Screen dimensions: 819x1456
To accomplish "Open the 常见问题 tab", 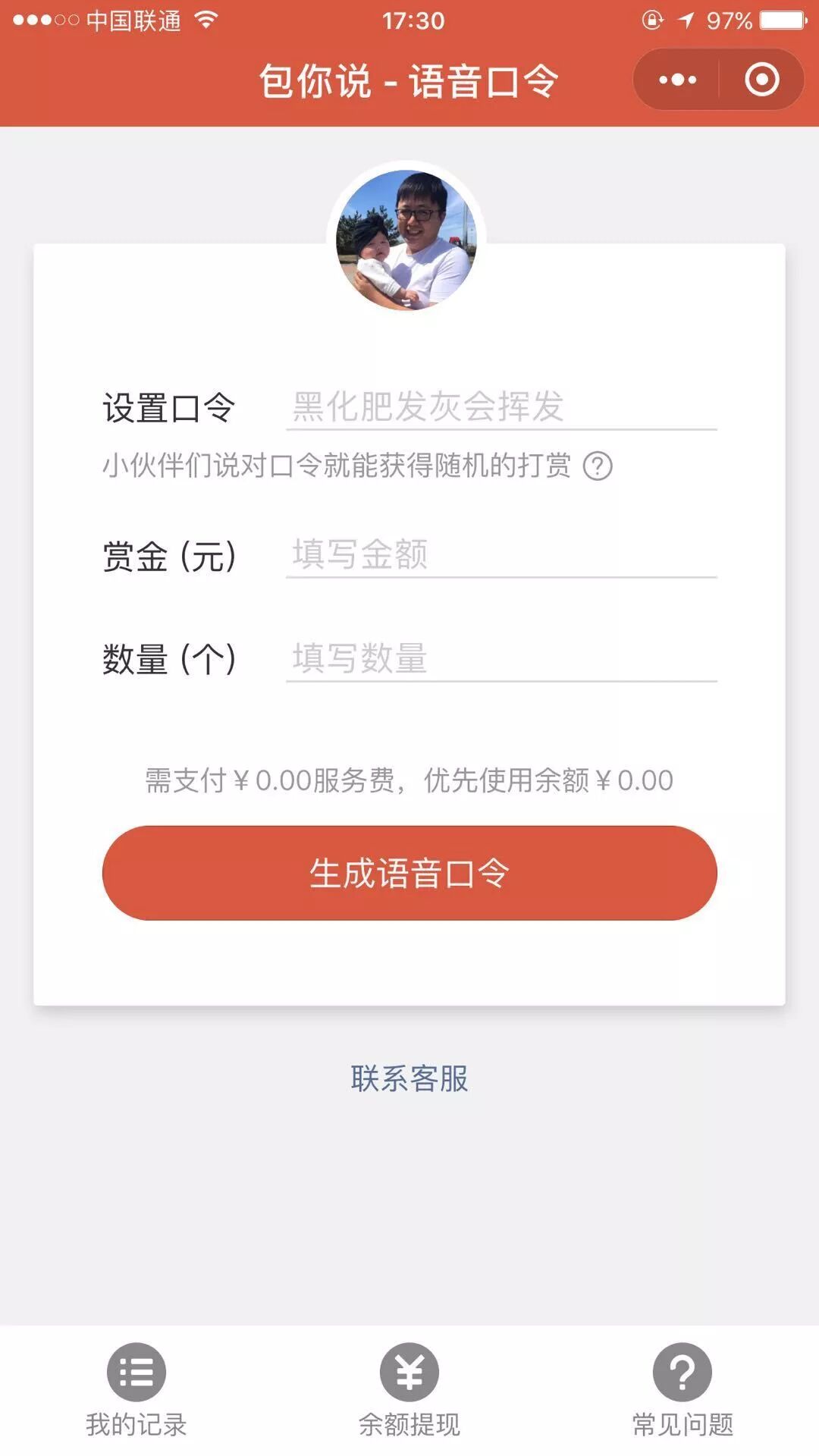I will click(x=682, y=1391).
